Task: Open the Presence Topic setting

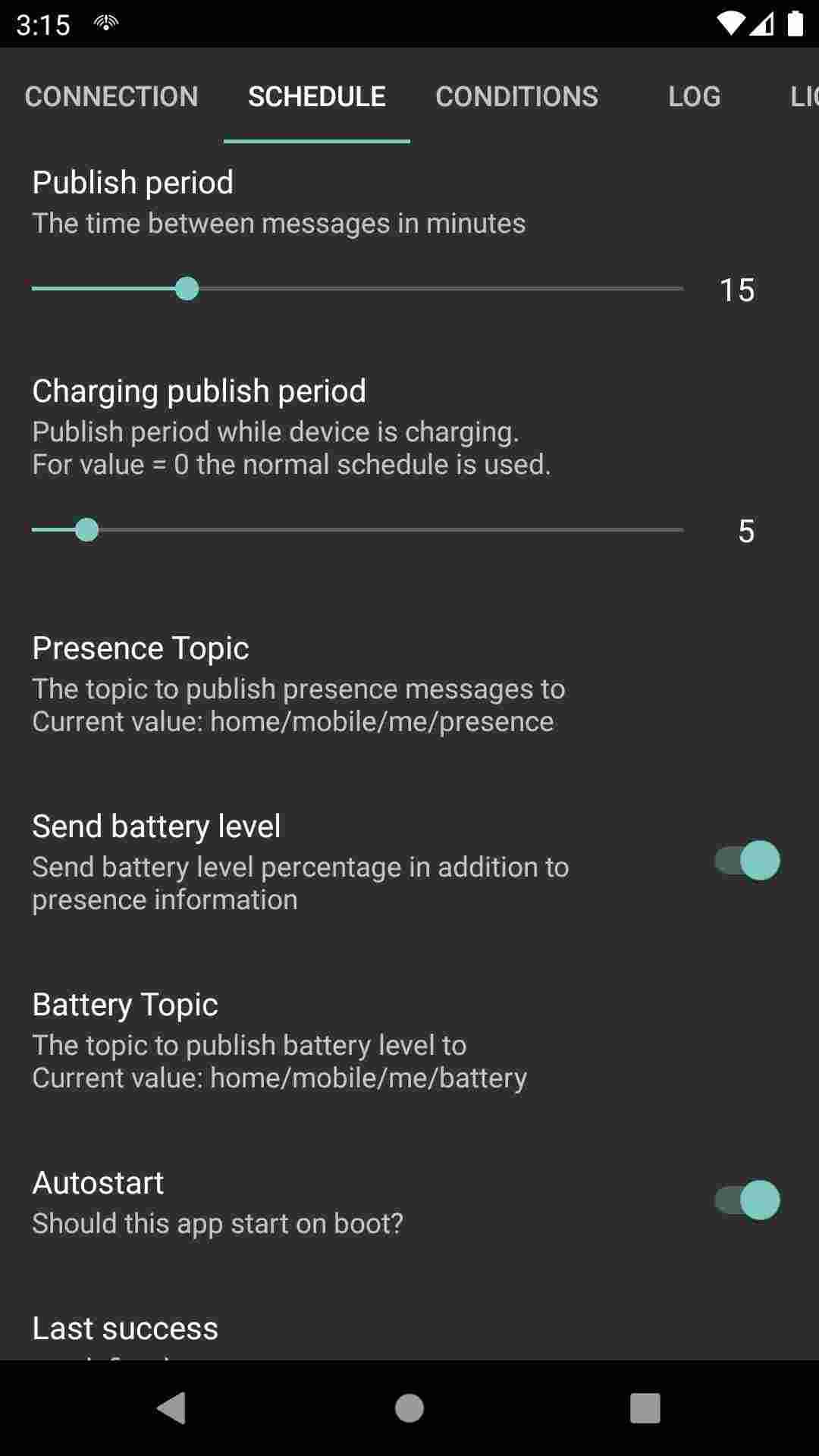Action: point(298,682)
